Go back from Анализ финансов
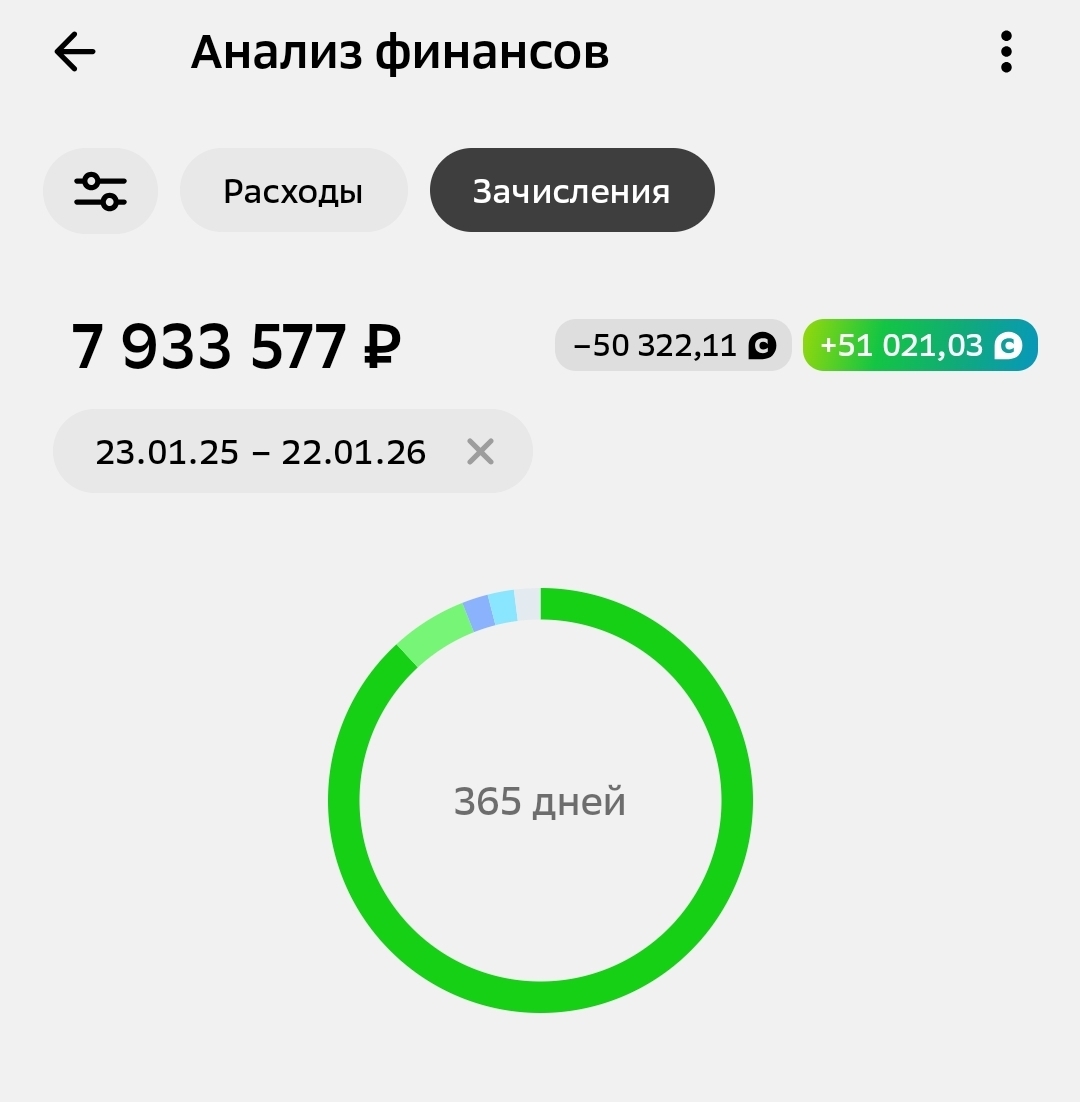The height and width of the screenshot is (1102, 1080). [x=75, y=52]
